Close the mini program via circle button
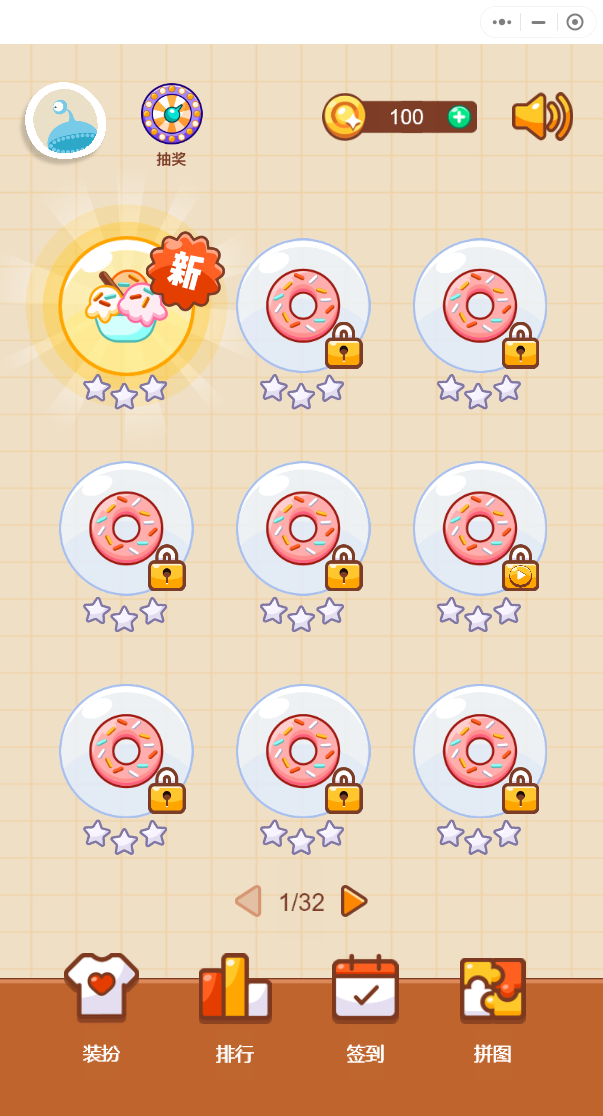 (575, 22)
